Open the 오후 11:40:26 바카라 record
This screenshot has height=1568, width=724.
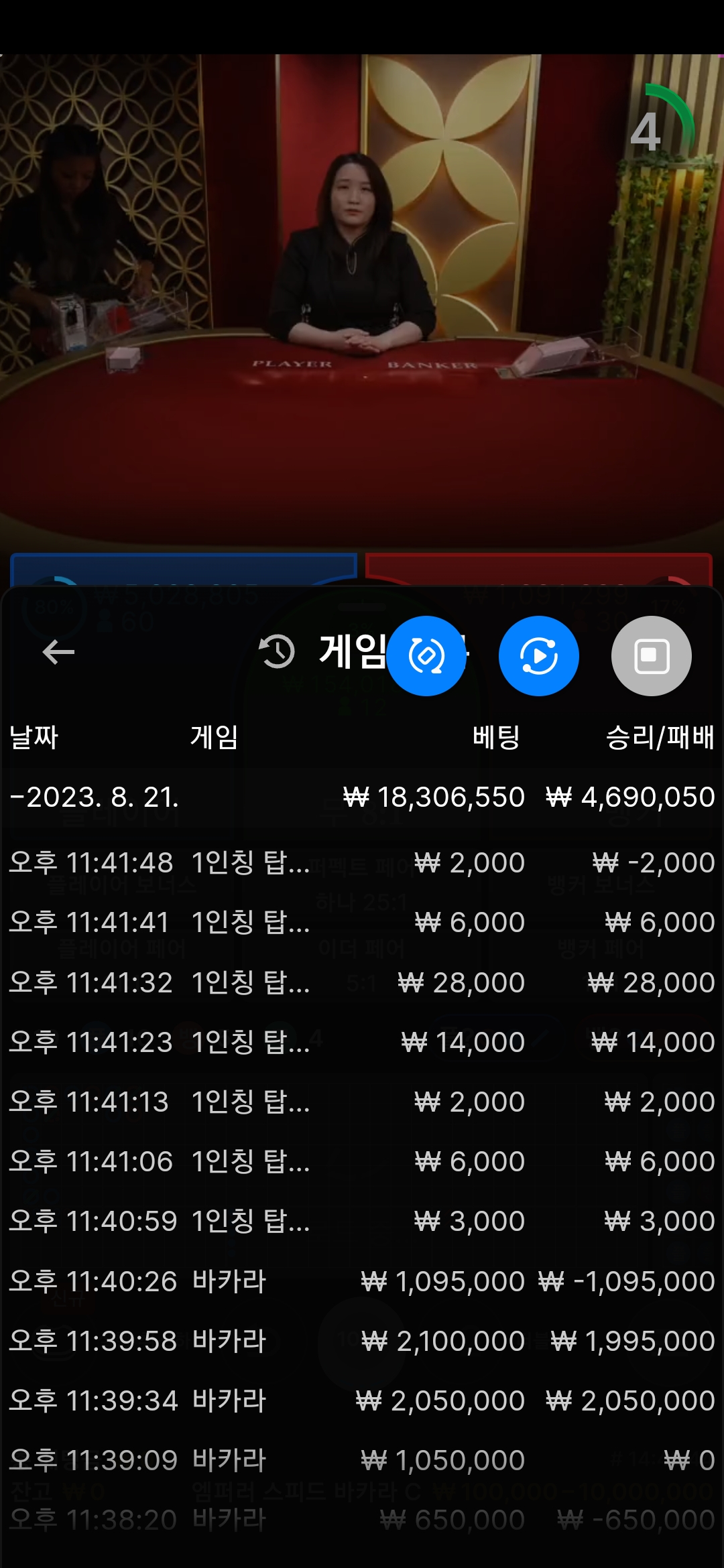[362, 1281]
